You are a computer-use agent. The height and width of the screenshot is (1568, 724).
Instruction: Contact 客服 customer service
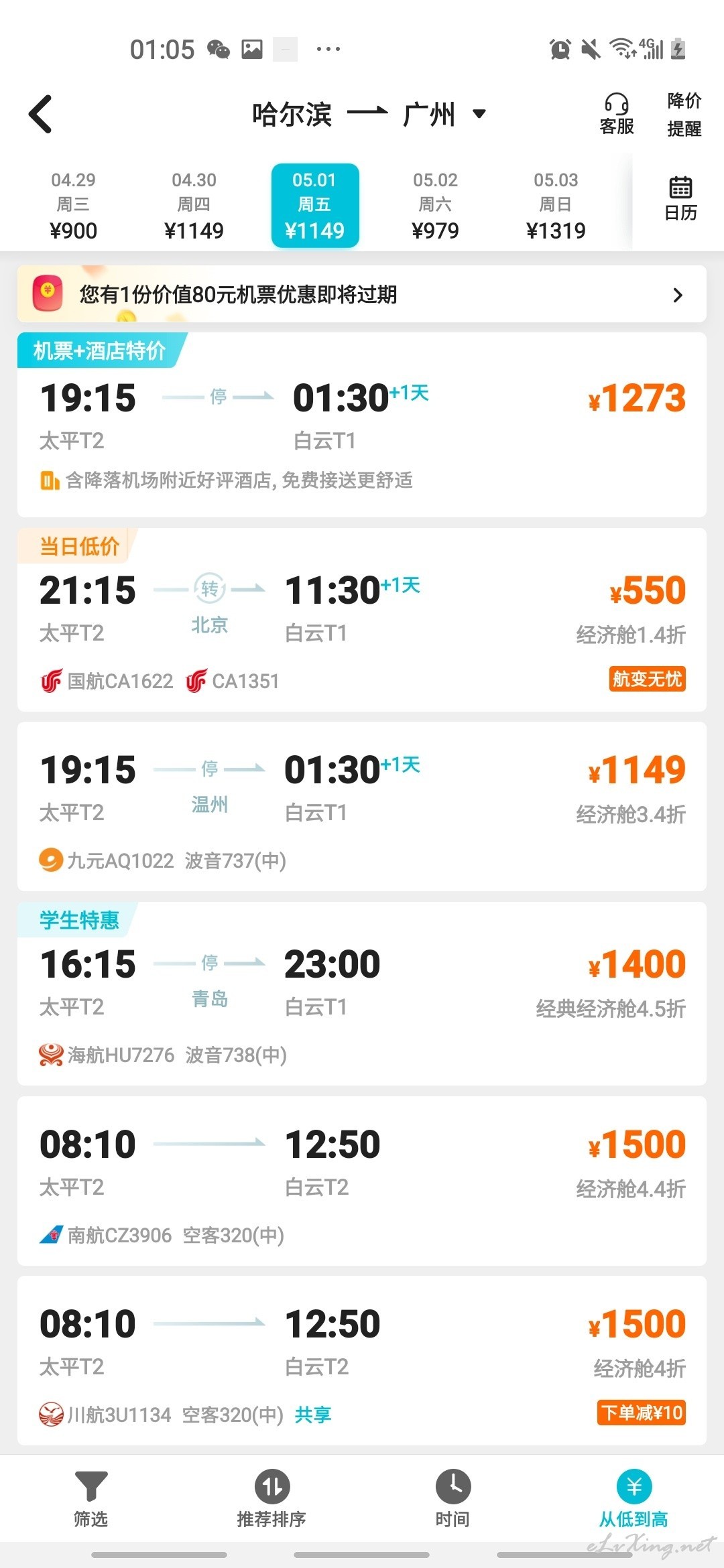616,114
